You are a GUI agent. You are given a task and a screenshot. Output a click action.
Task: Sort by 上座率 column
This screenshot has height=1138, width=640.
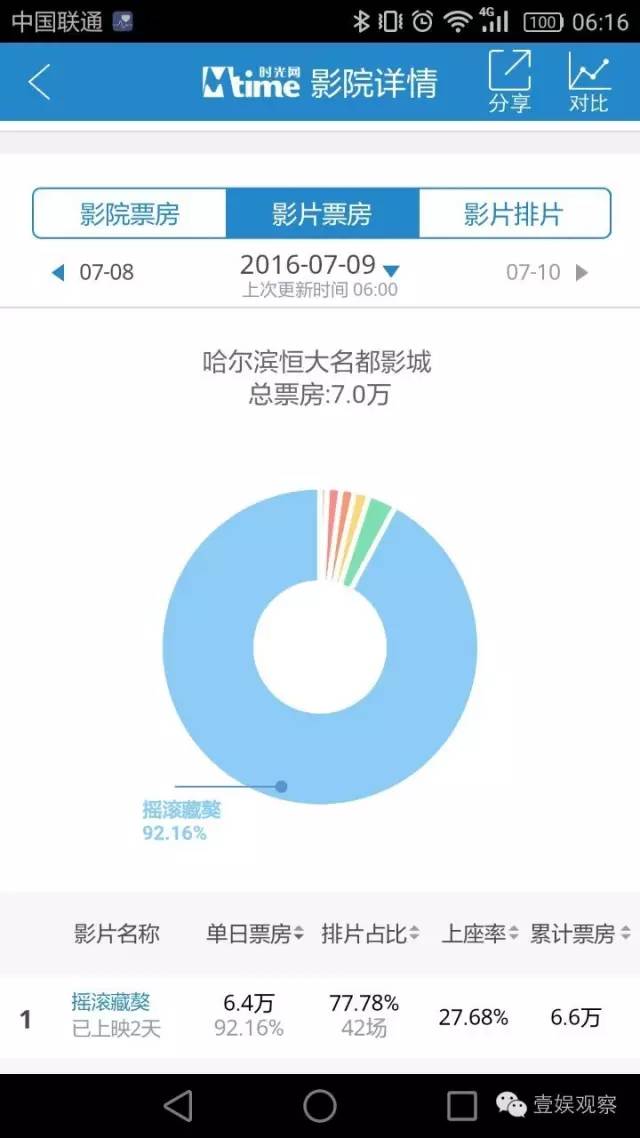pos(480,934)
